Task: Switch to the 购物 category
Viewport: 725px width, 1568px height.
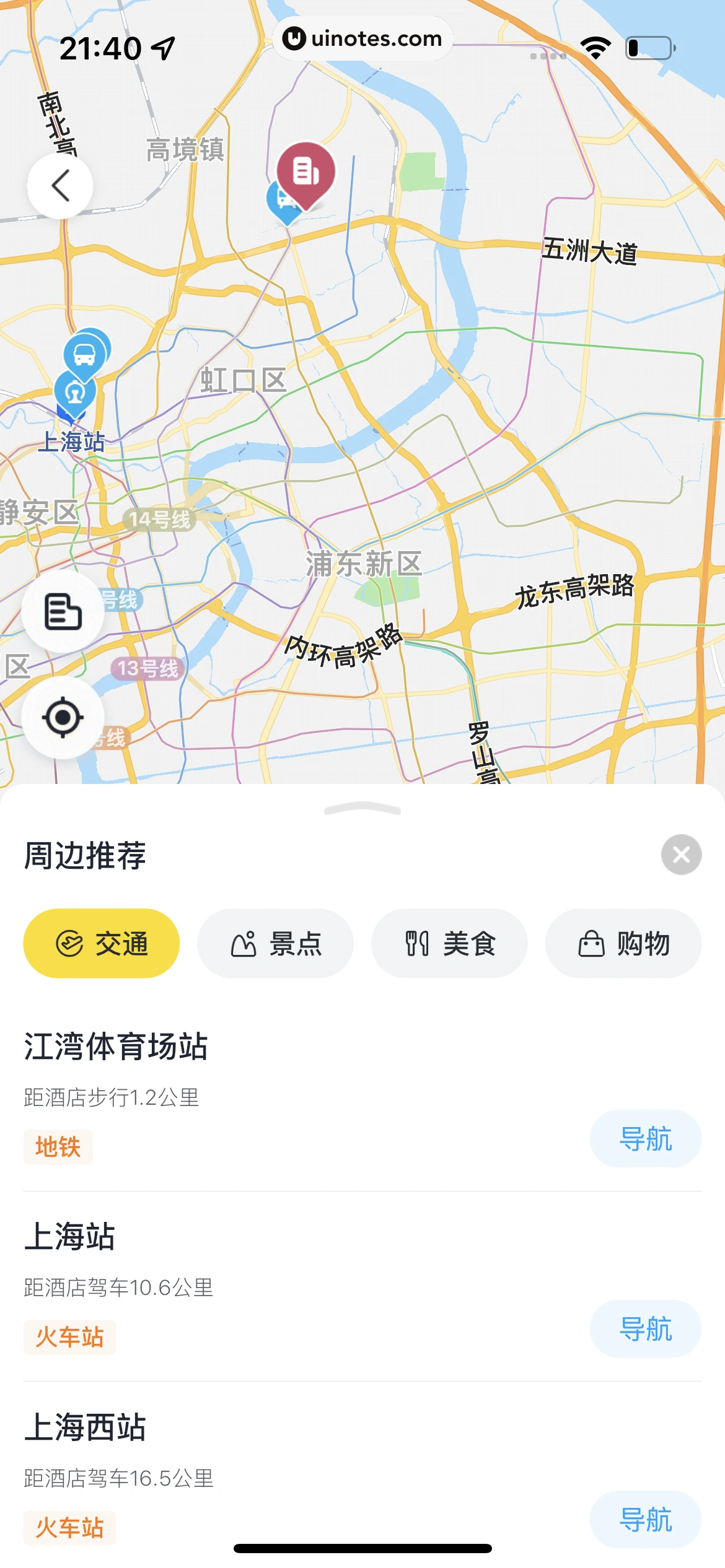Action: point(623,943)
